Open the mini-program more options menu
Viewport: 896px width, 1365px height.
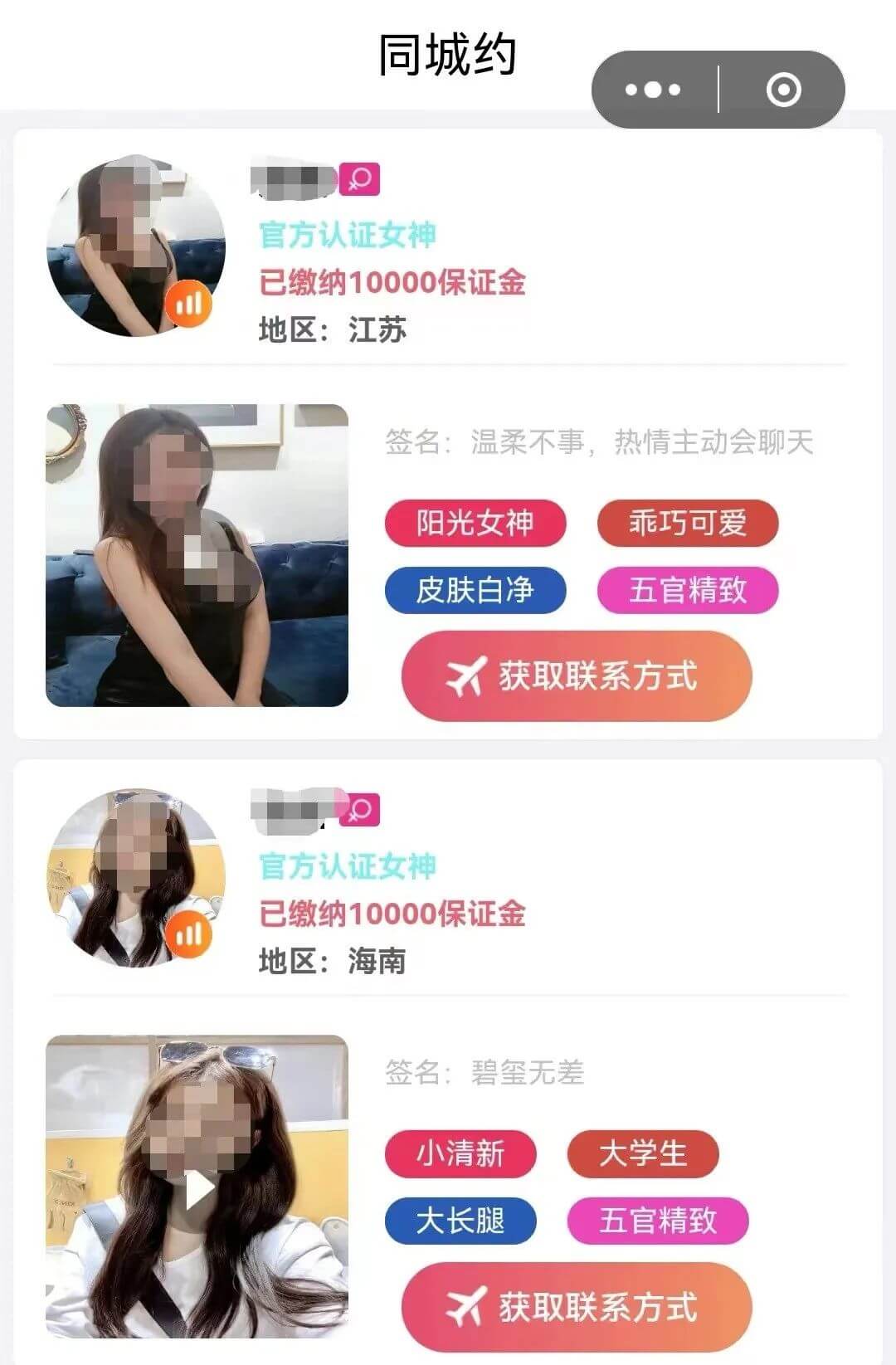coord(654,89)
